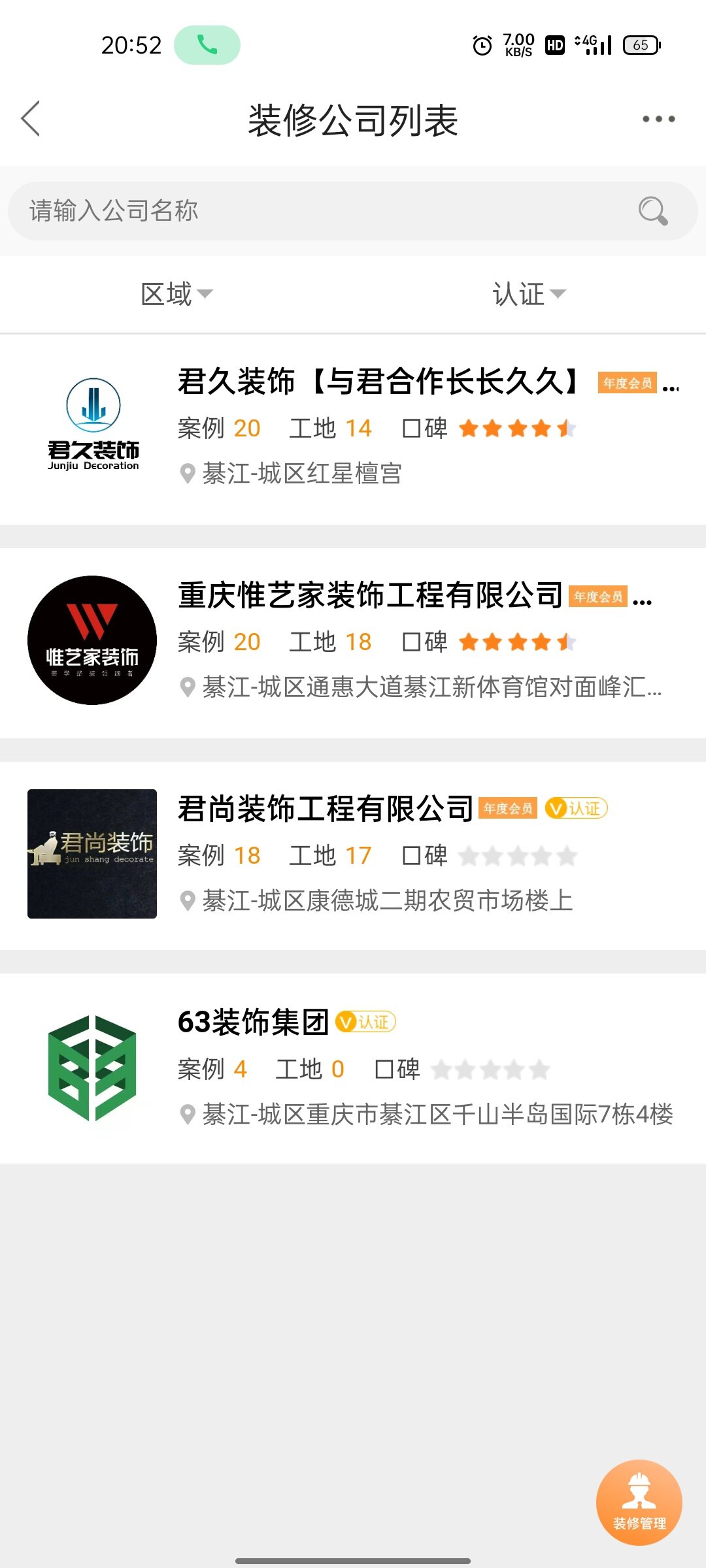The image size is (706, 1568).
Task: Open the 63装饰集团 listing
Action: click(353, 1069)
